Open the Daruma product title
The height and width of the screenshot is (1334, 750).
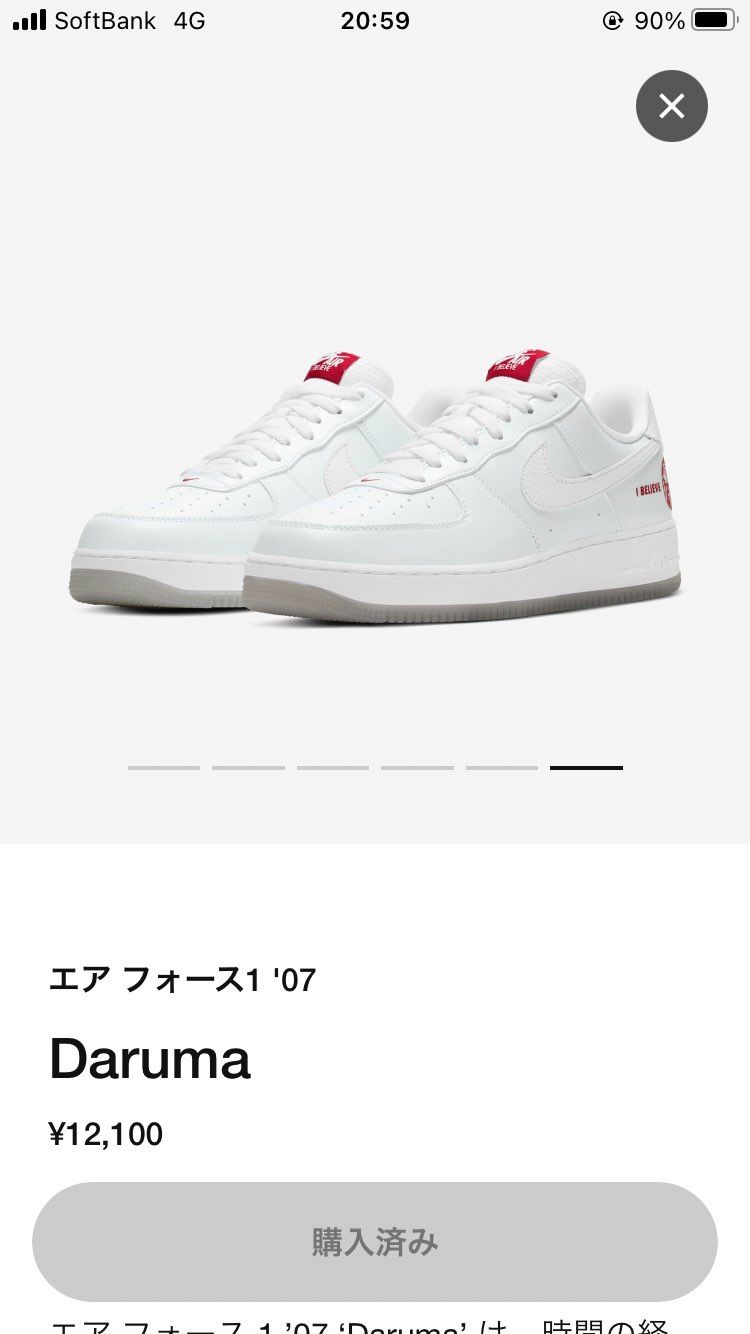(x=151, y=1059)
